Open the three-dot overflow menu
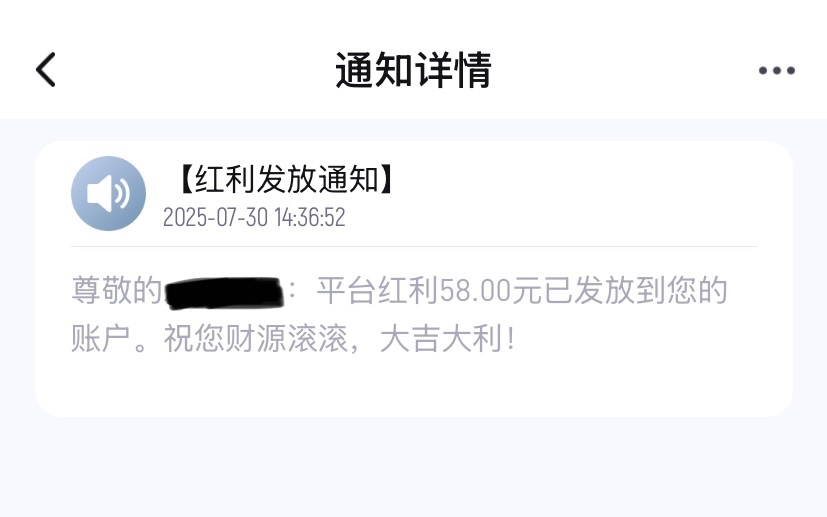 776,70
